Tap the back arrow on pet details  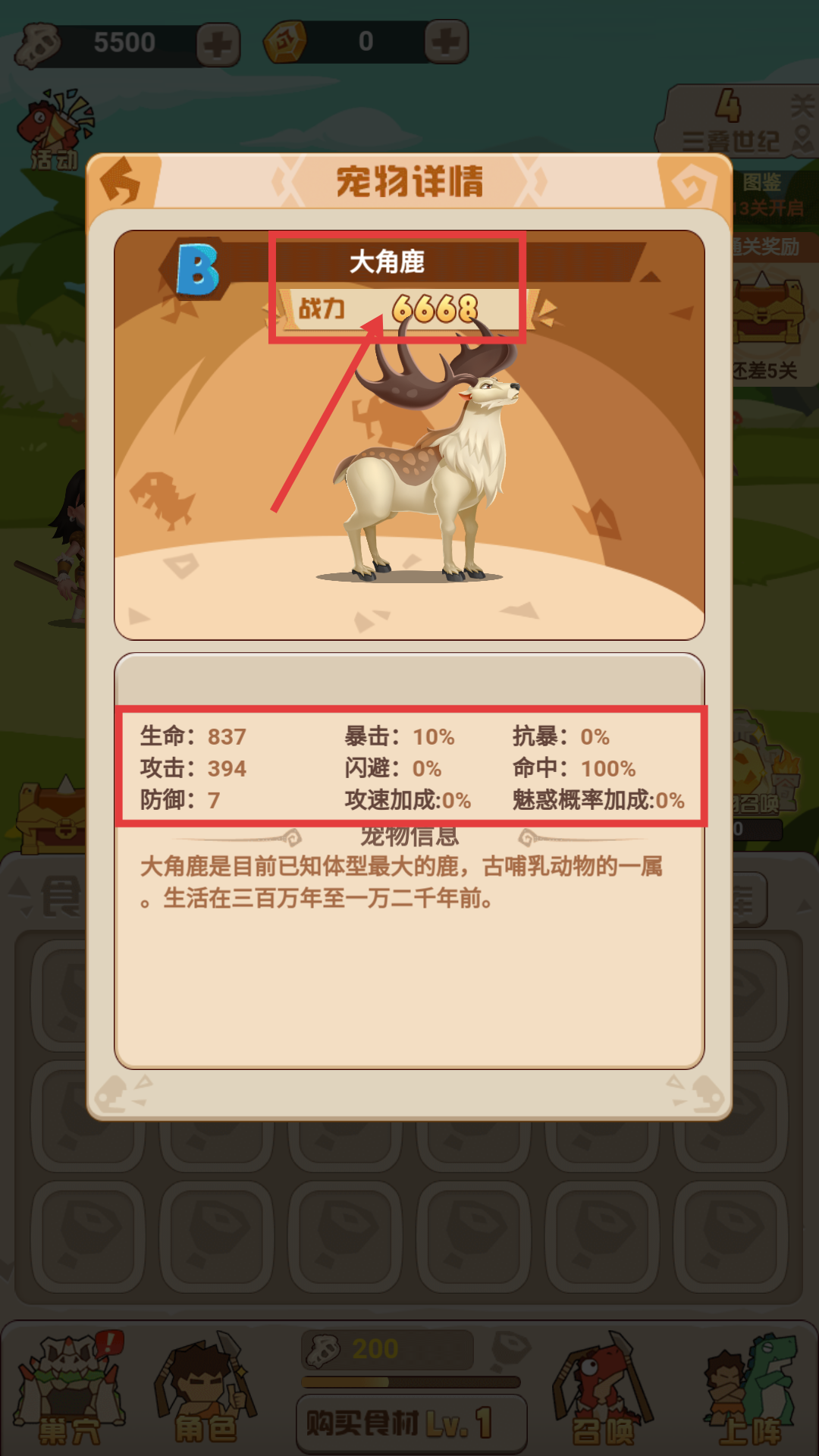tap(121, 182)
